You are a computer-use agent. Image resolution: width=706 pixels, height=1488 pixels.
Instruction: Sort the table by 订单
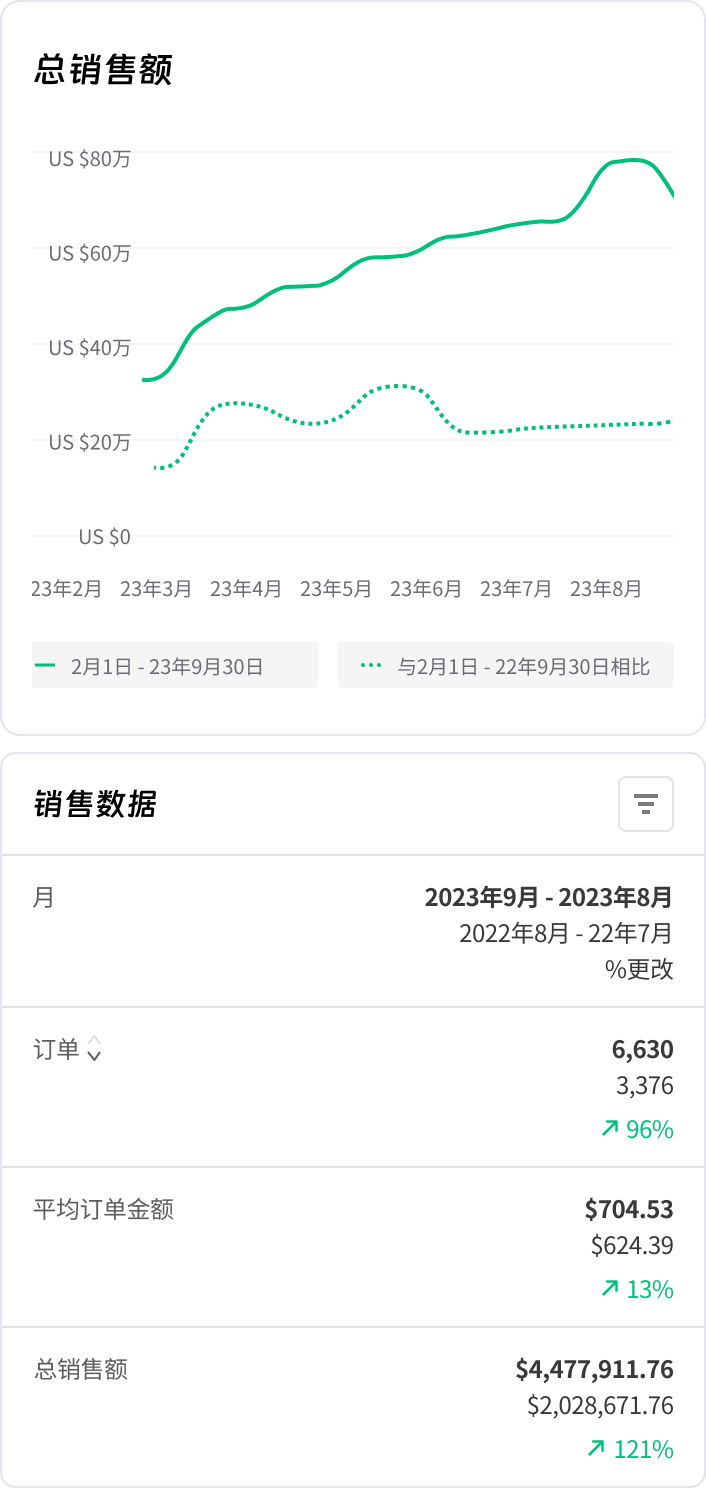94,1049
